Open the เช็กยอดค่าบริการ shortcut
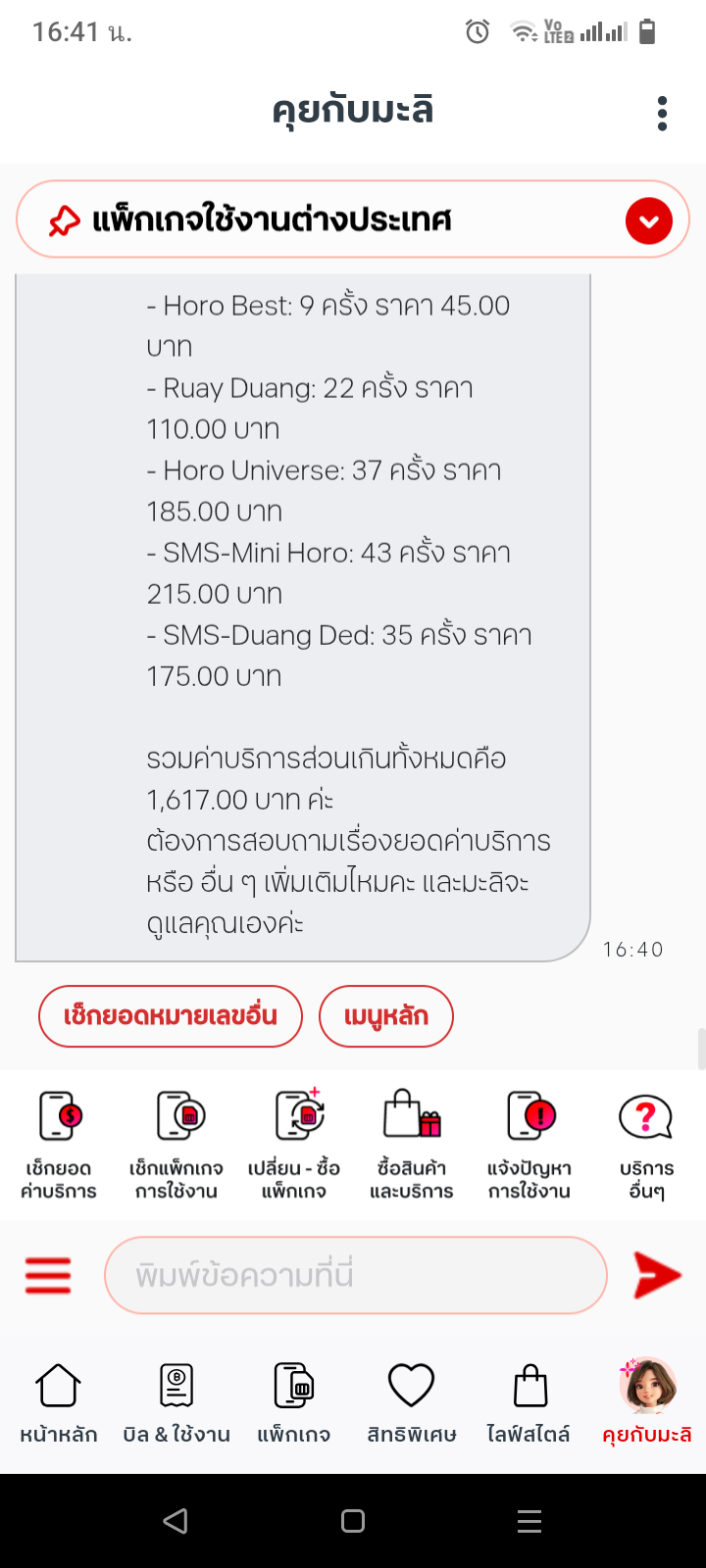The width and height of the screenshot is (706, 1568). point(59,1145)
